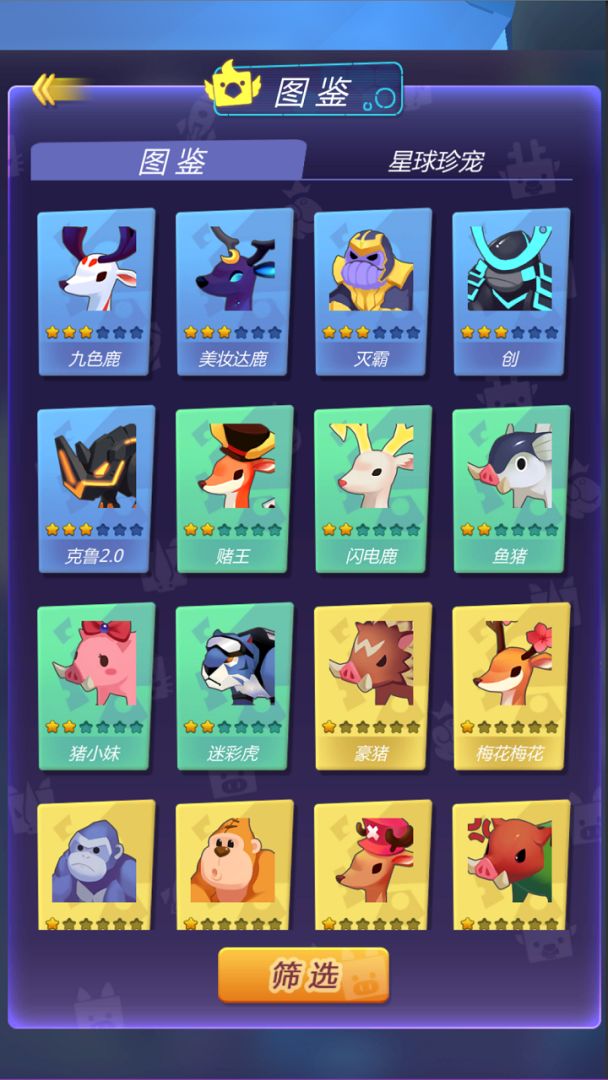This screenshot has width=608, height=1080.
Task: Open the 闪电鹿 card
Action: pyautogui.click(x=371, y=488)
